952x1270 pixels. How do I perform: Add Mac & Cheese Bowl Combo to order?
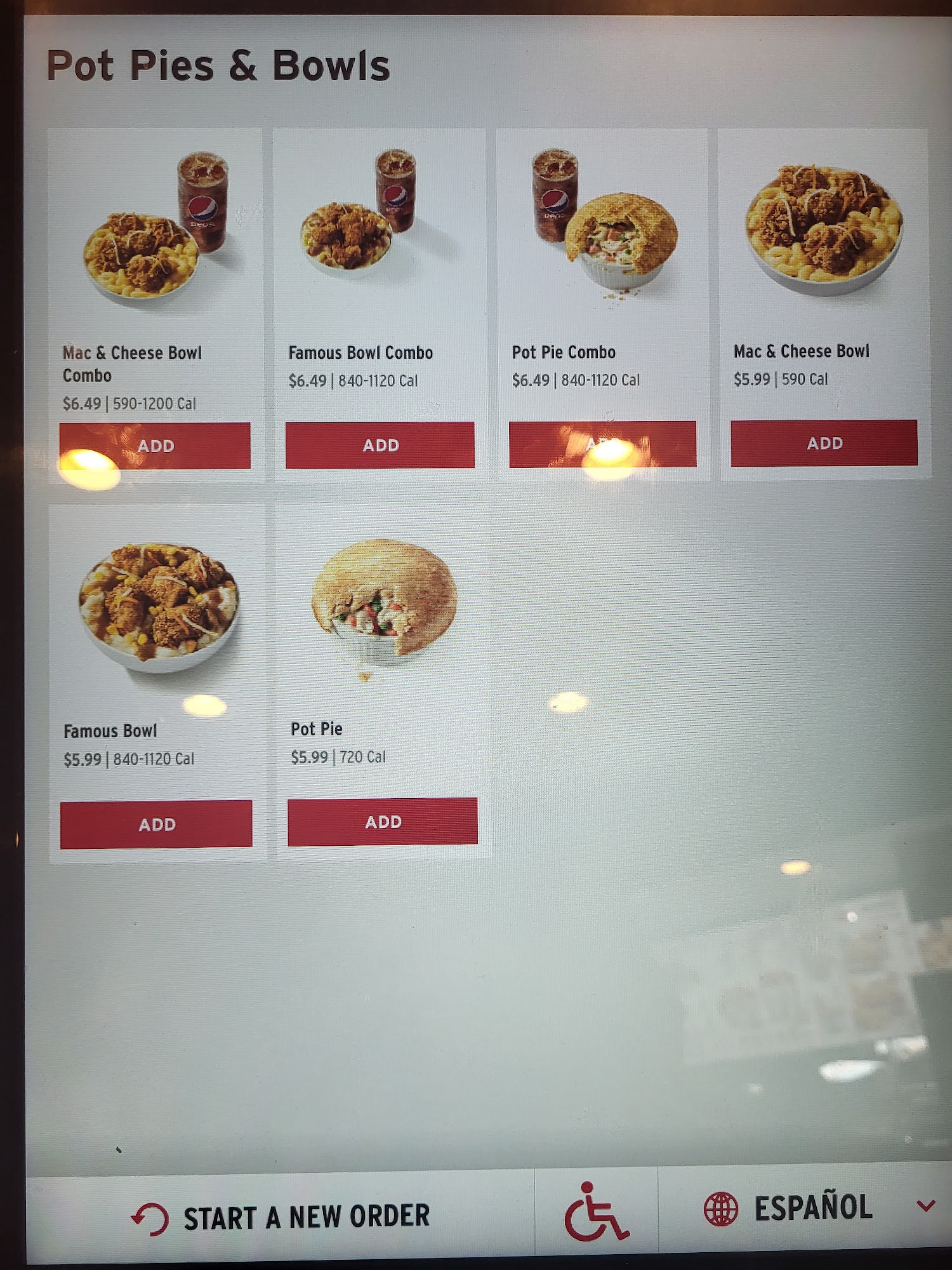(155, 446)
